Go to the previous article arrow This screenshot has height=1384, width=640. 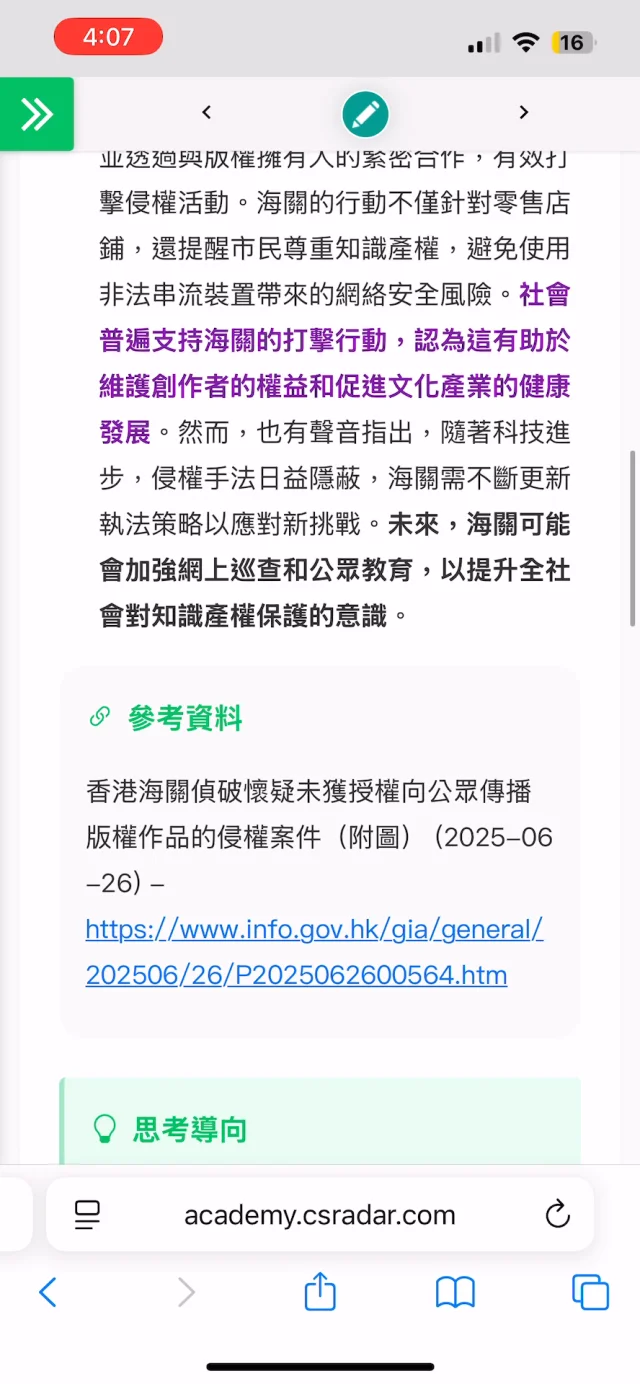click(x=207, y=113)
